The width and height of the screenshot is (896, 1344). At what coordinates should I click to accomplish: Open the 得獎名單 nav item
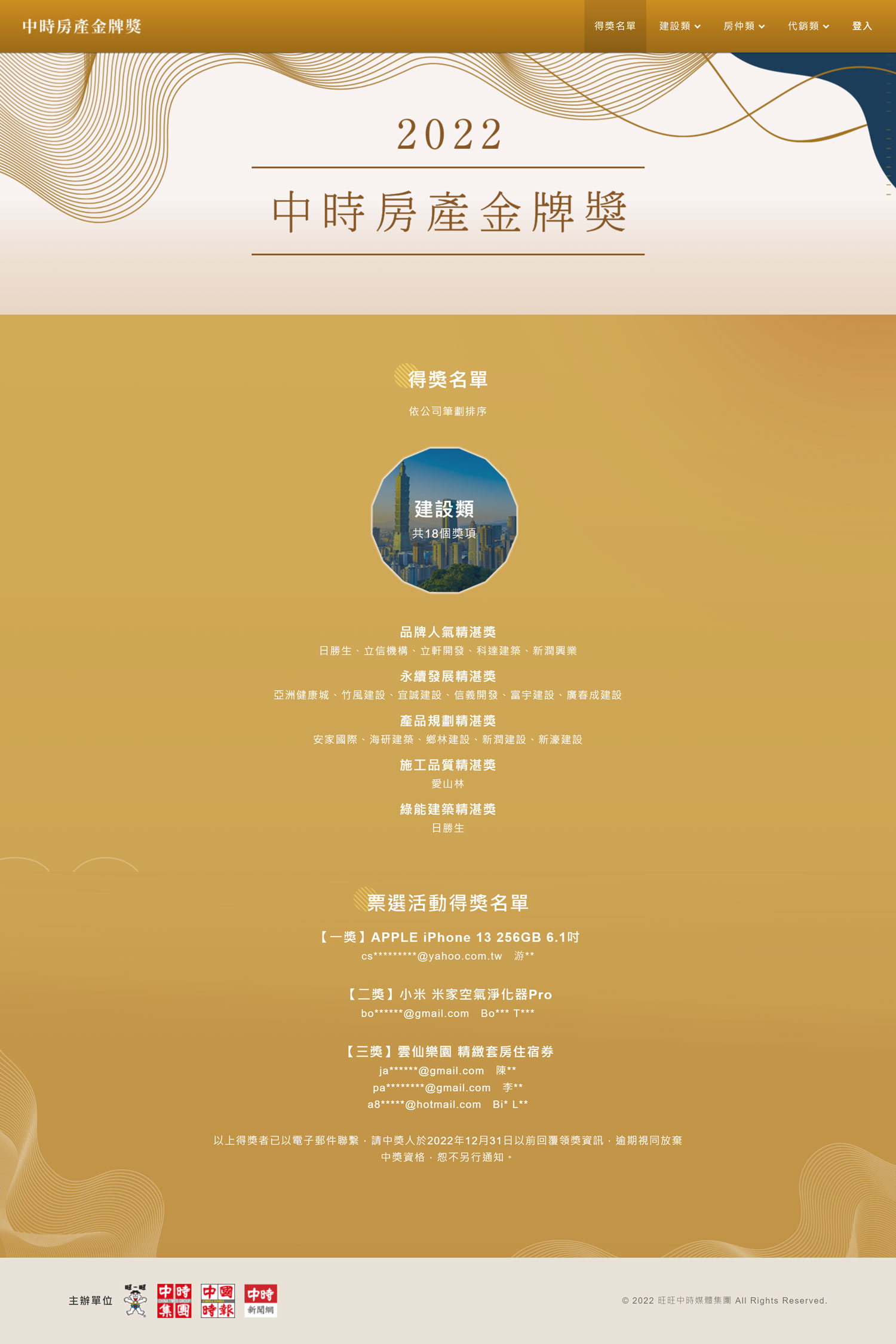tap(615, 26)
